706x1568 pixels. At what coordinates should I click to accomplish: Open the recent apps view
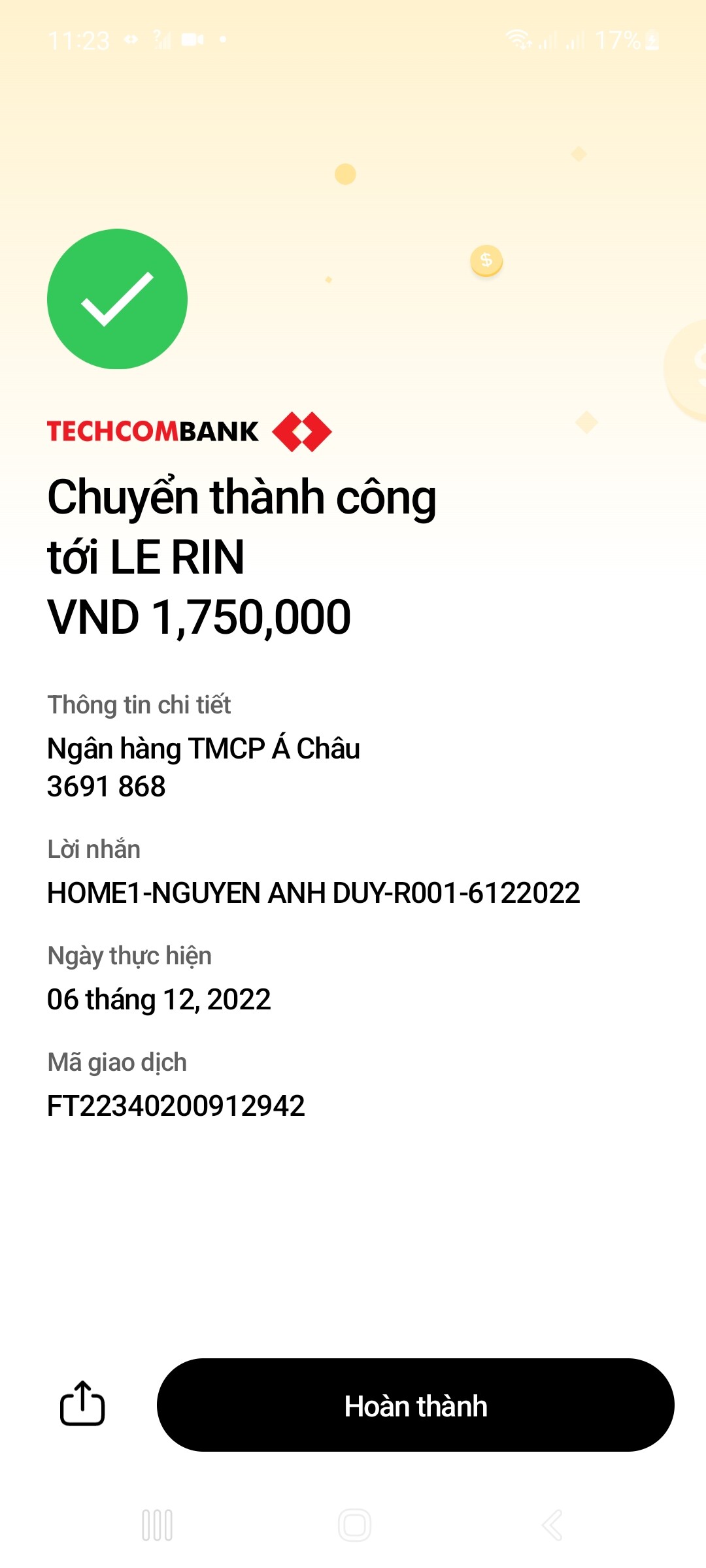[158, 1526]
